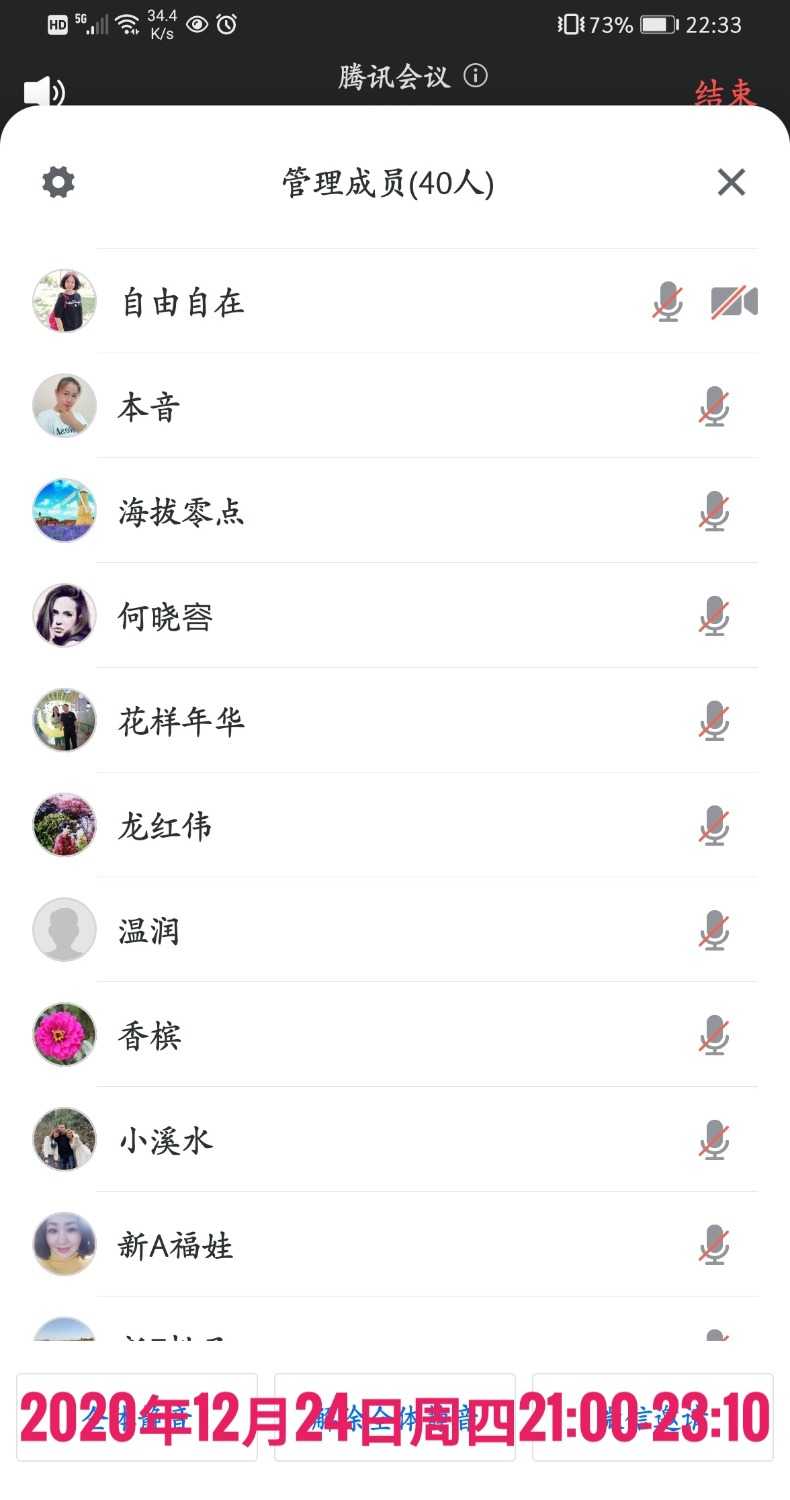Viewport: 790px width, 1500px height.
Task: Click 龙红伟's microphone icon
Action: click(713, 826)
